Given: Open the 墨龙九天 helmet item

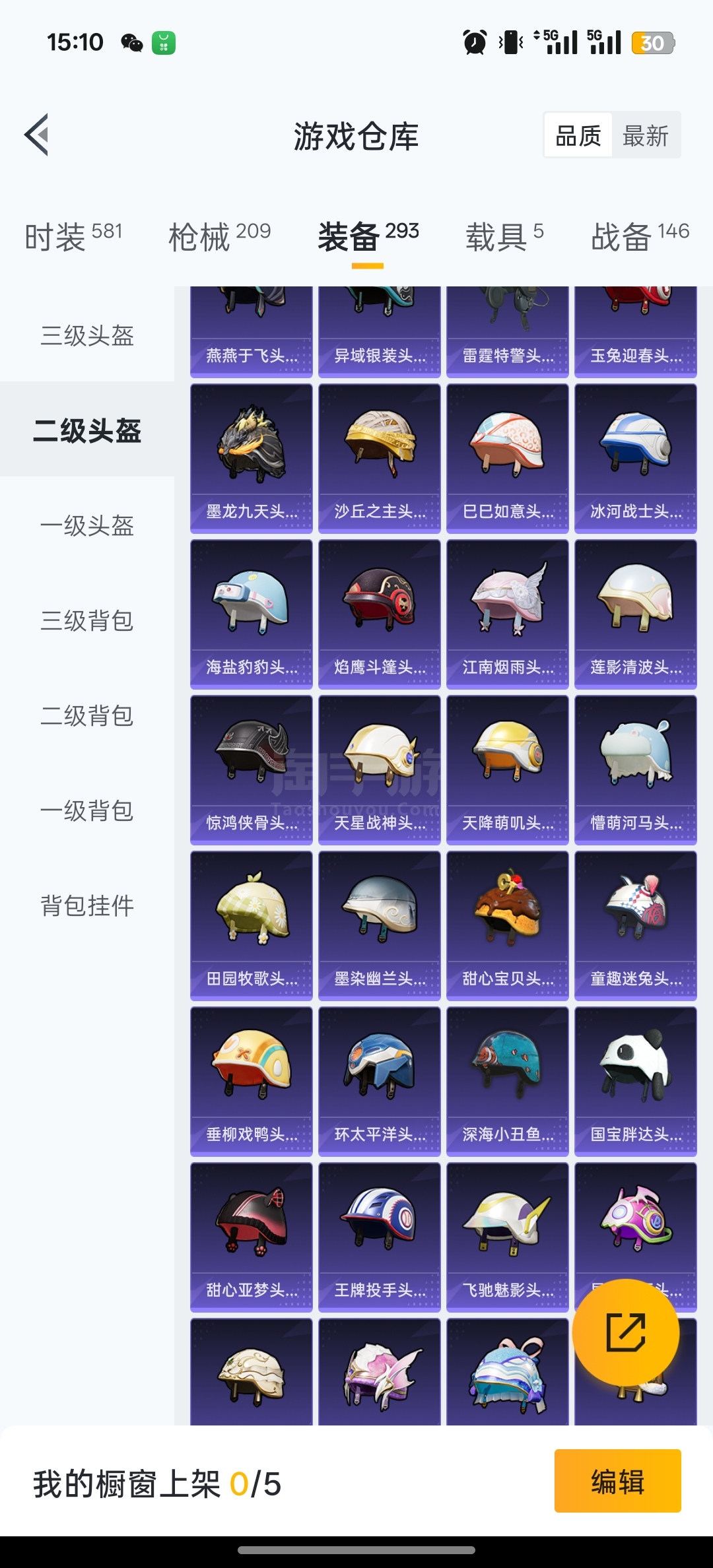Looking at the screenshot, I should click(252, 458).
